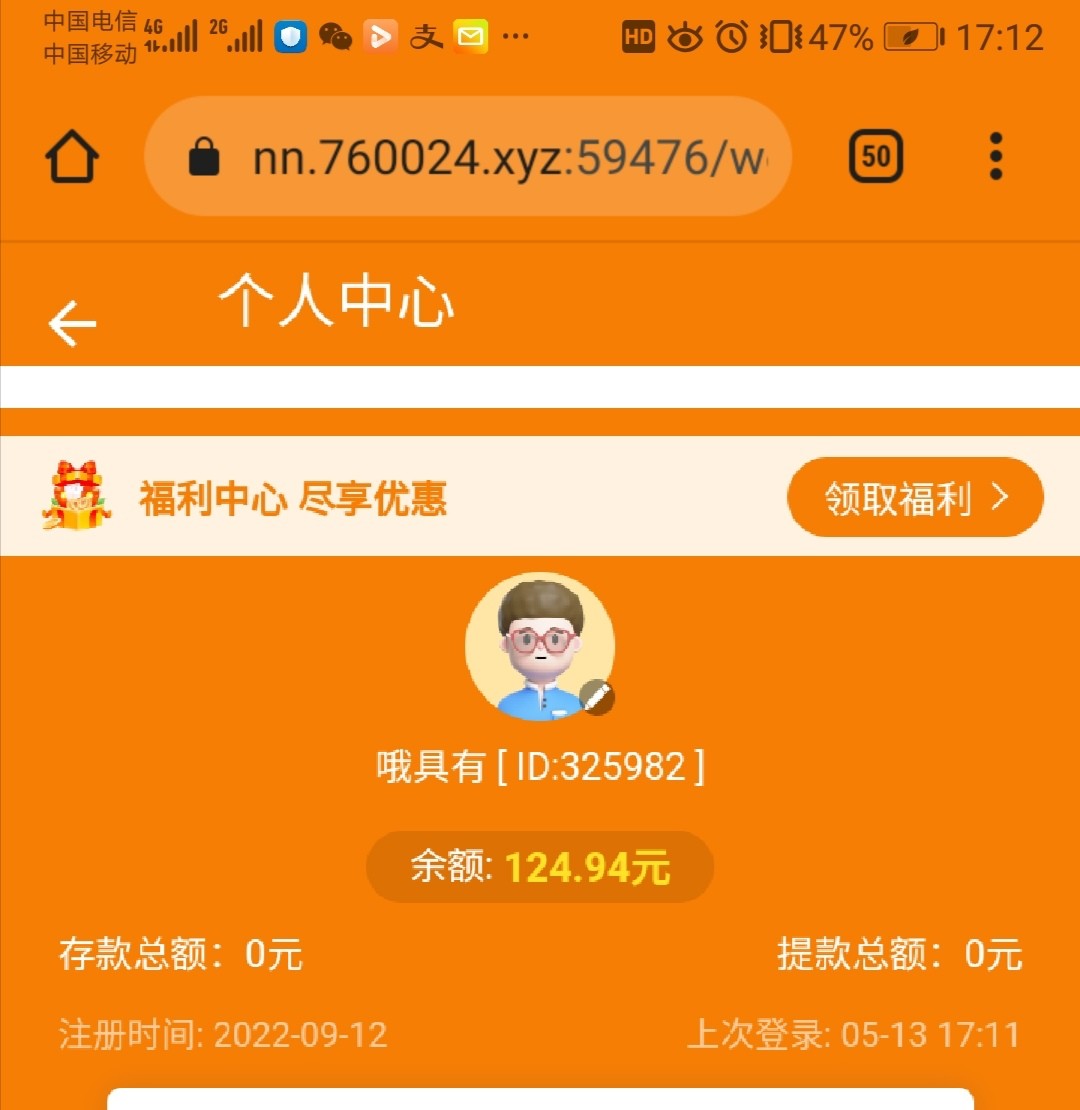The width and height of the screenshot is (1080, 1110).
Task: Tap the home icon in the browser toolbar
Action: coord(72,156)
